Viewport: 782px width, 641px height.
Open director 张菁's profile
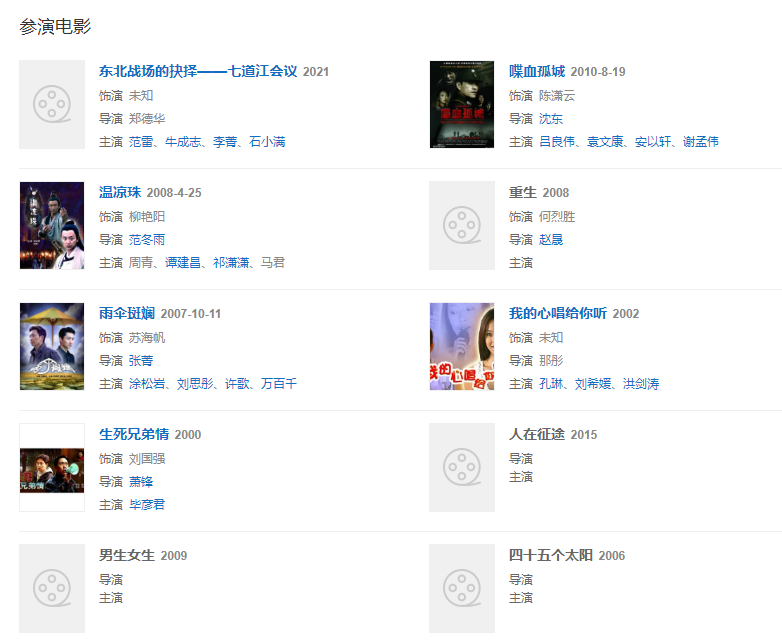(141, 360)
